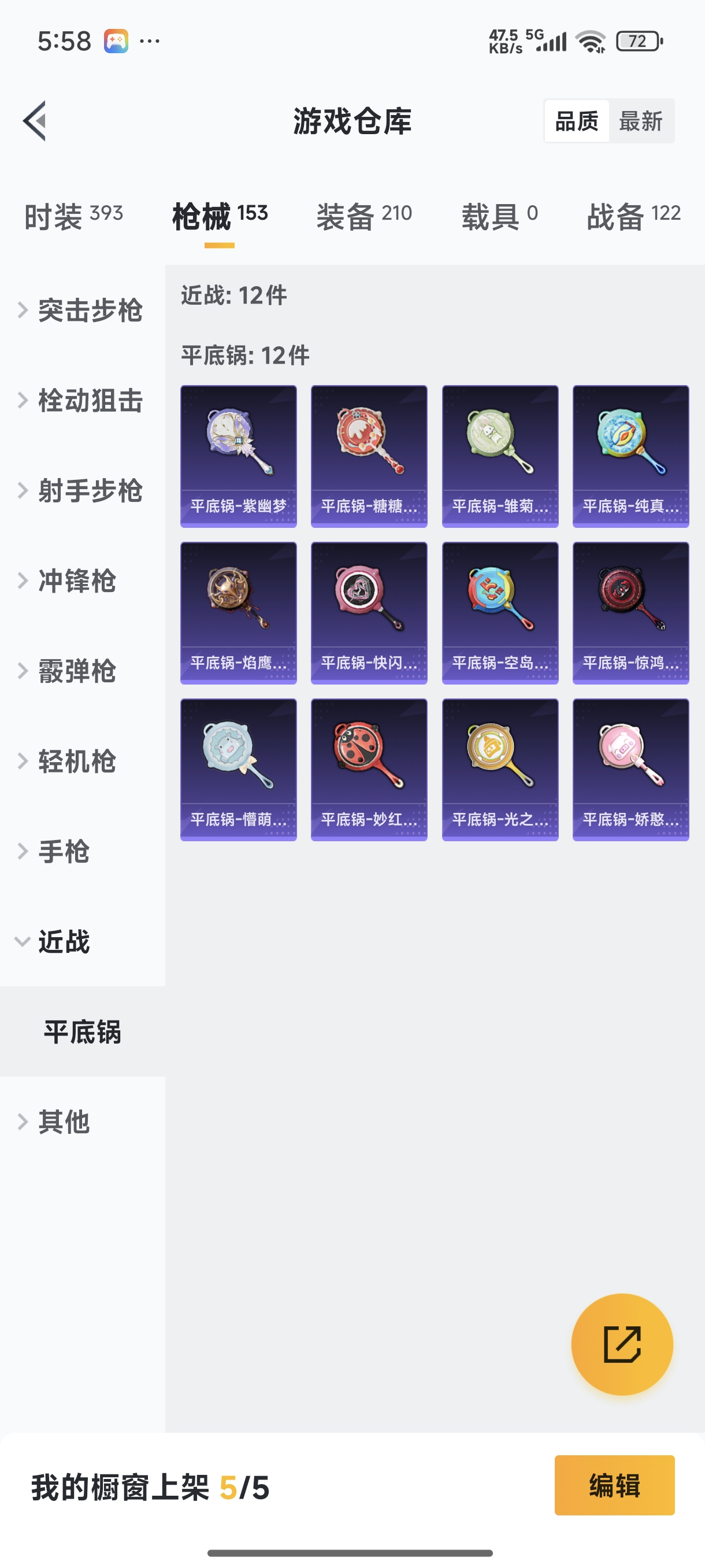The height and width of the screenshot is (1568, 705).
Task: Select the 品质 sort option
Action: pos(576,121)
